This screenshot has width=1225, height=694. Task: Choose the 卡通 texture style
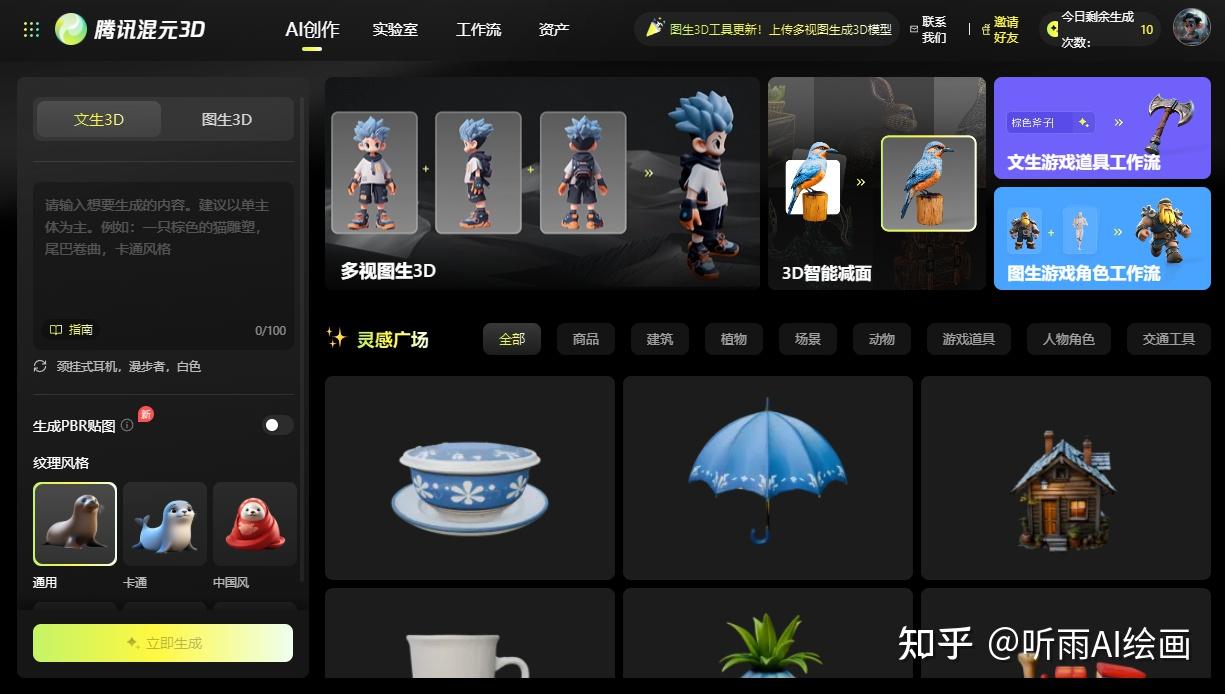coord(164,524)
